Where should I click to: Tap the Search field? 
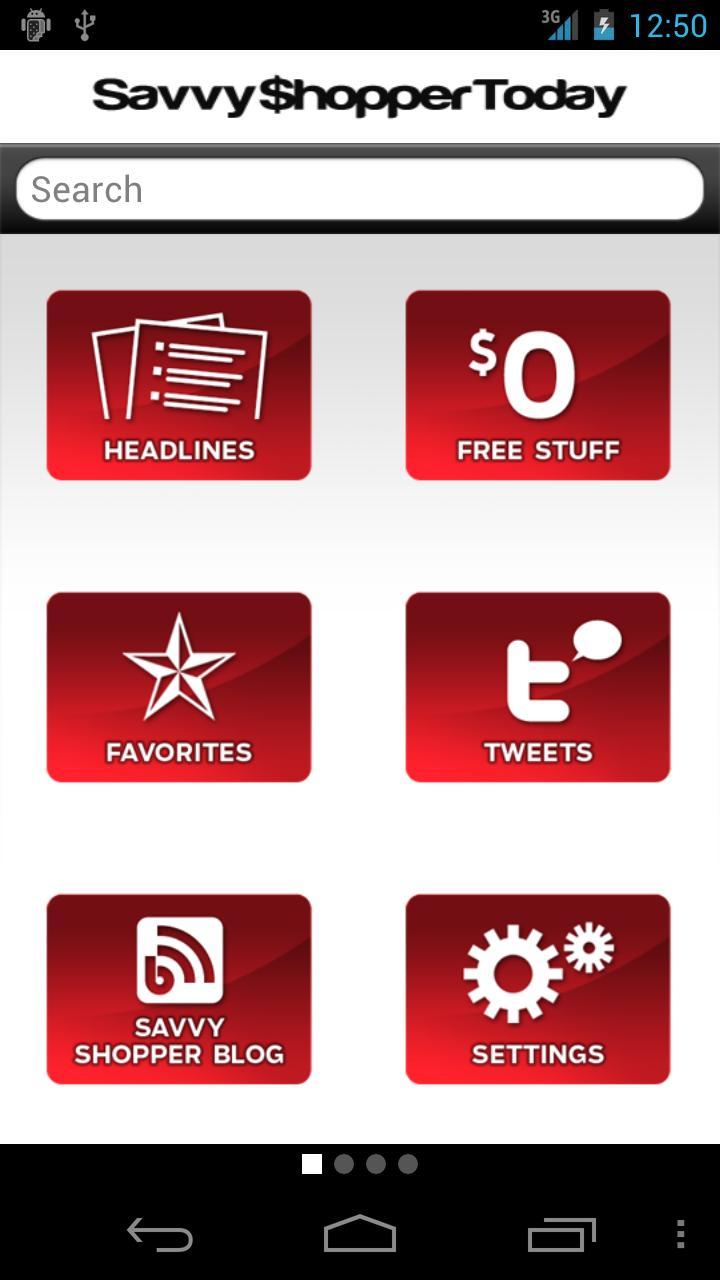(x=360, y=189)
